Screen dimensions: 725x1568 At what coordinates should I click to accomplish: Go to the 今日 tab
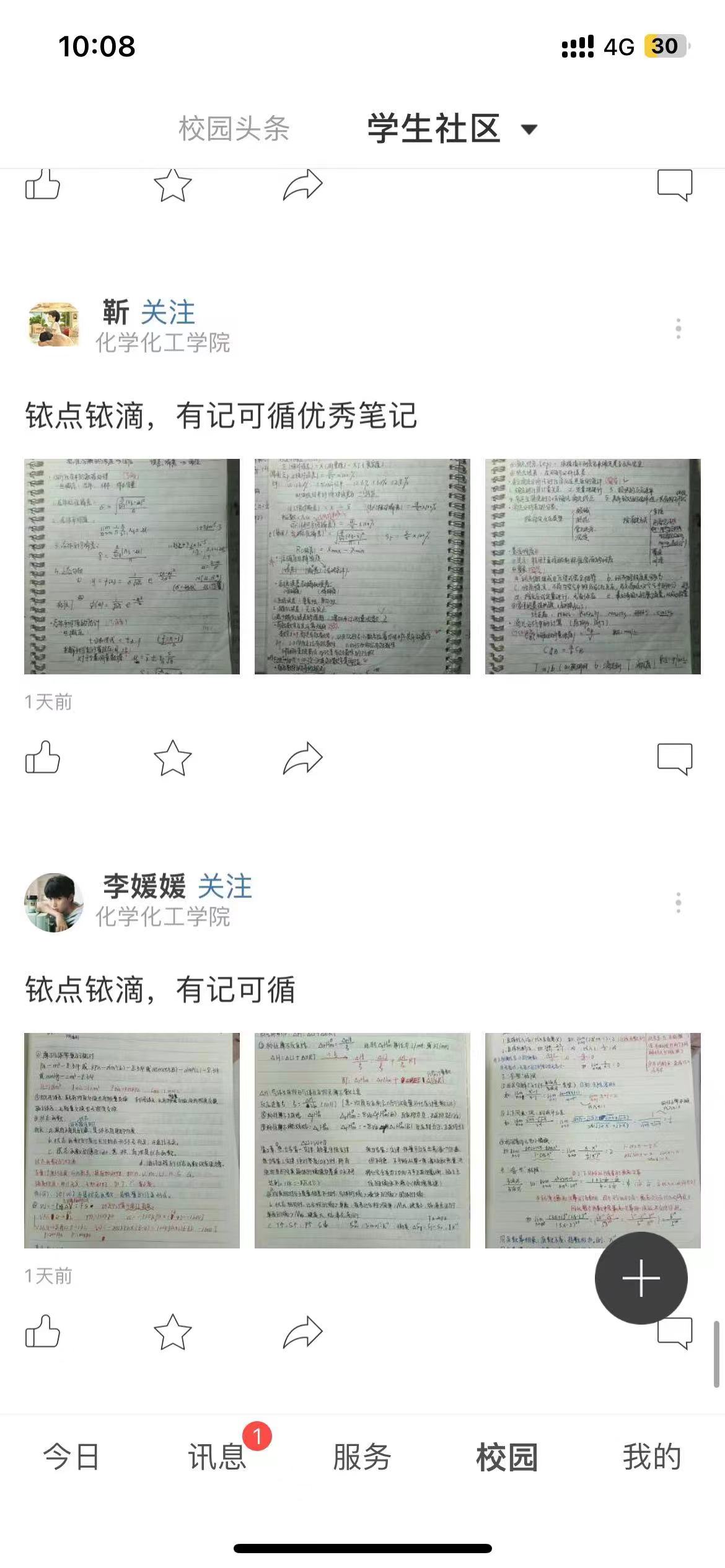click(x=71, y=1457)
